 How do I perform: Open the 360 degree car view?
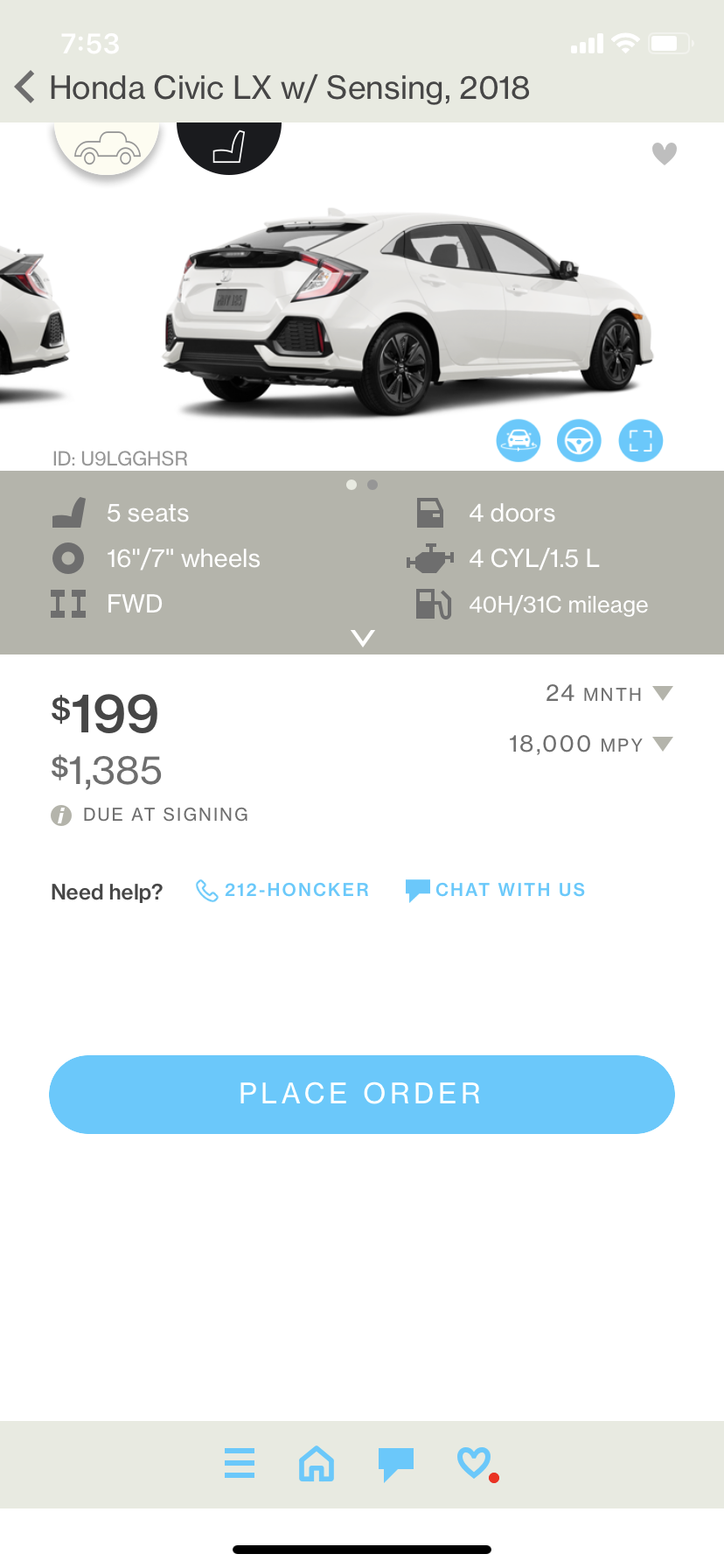point(519,440)
